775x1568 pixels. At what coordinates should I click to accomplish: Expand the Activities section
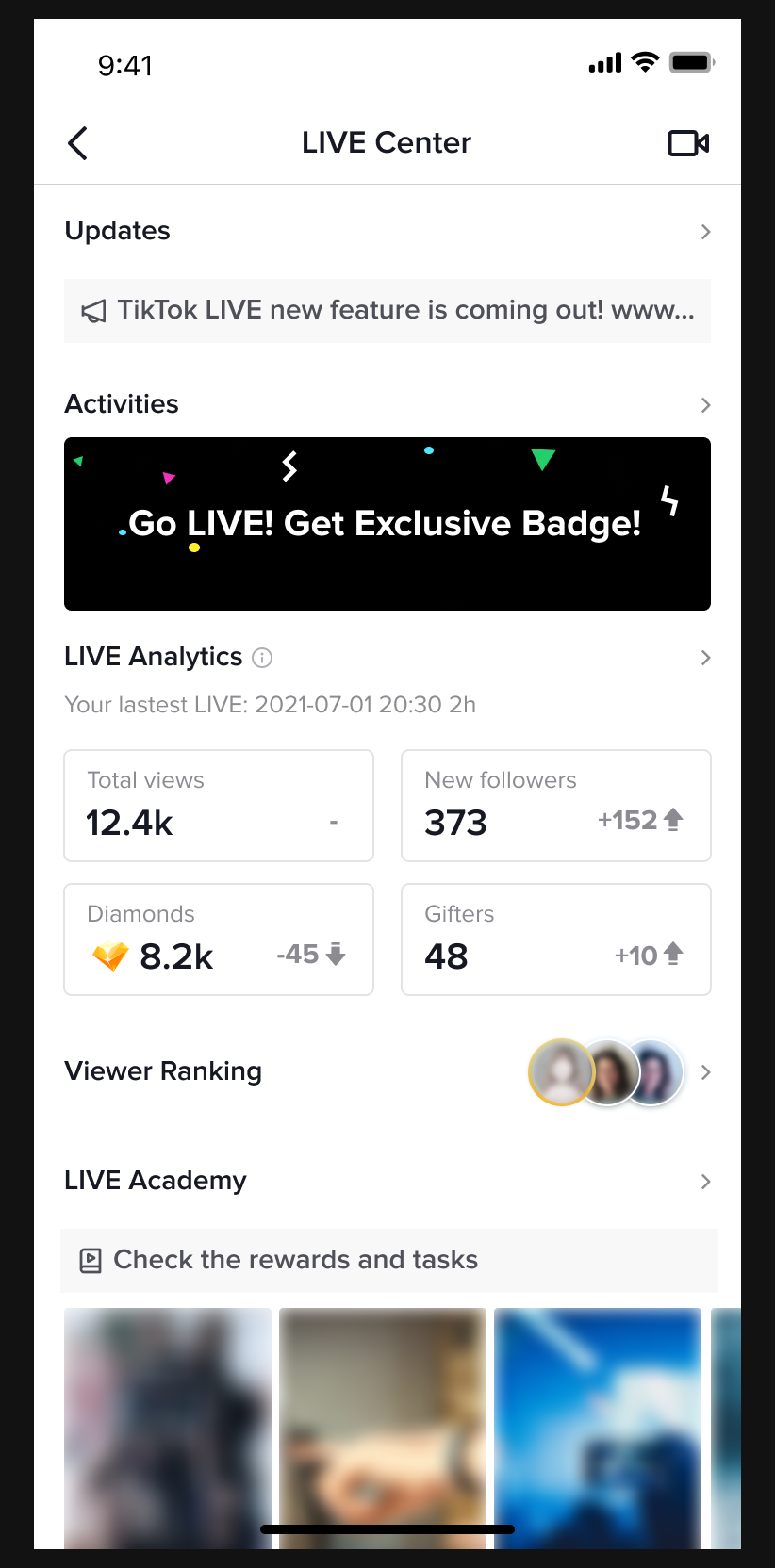click(705, 404)
